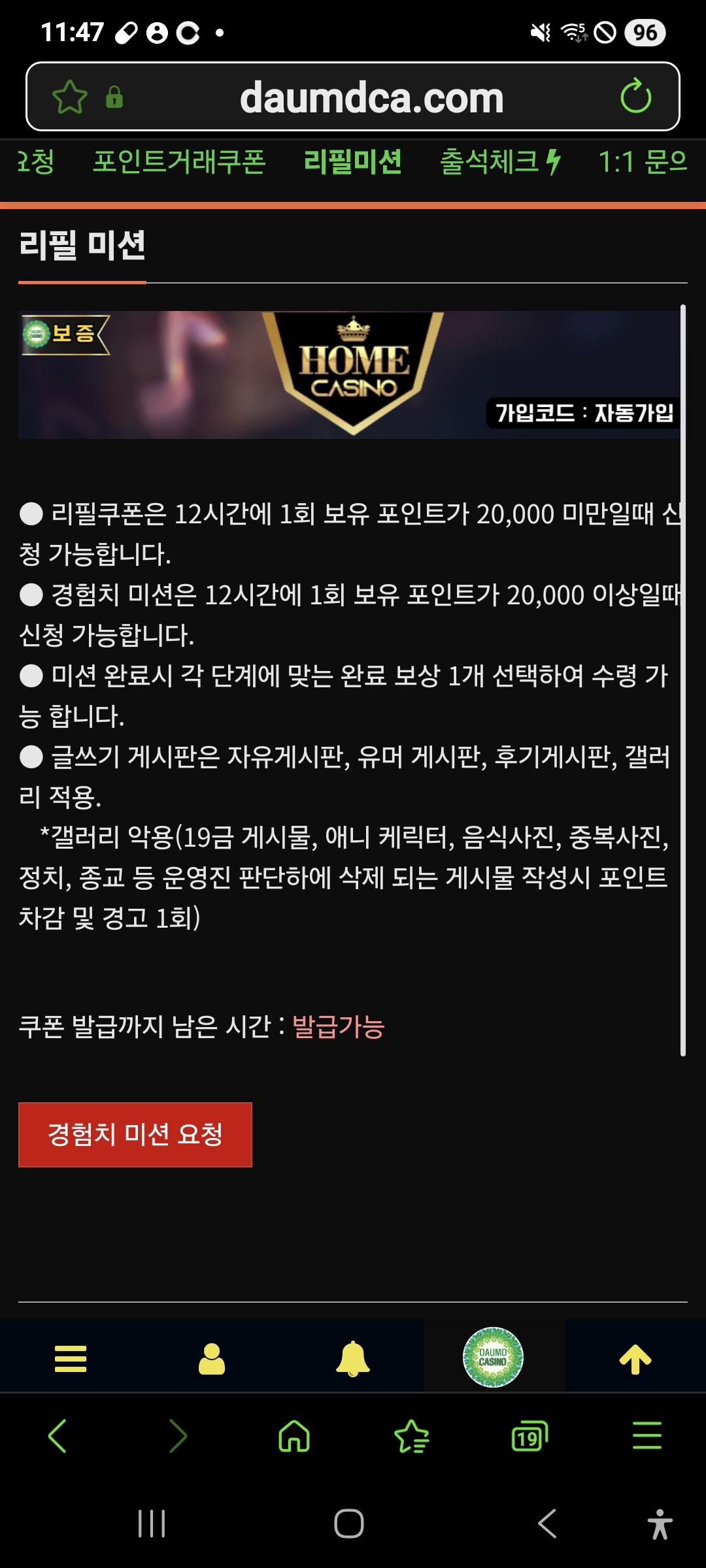Go to the 1:1 문의 tab
The image size is (706, 1568).
(643, 162)
